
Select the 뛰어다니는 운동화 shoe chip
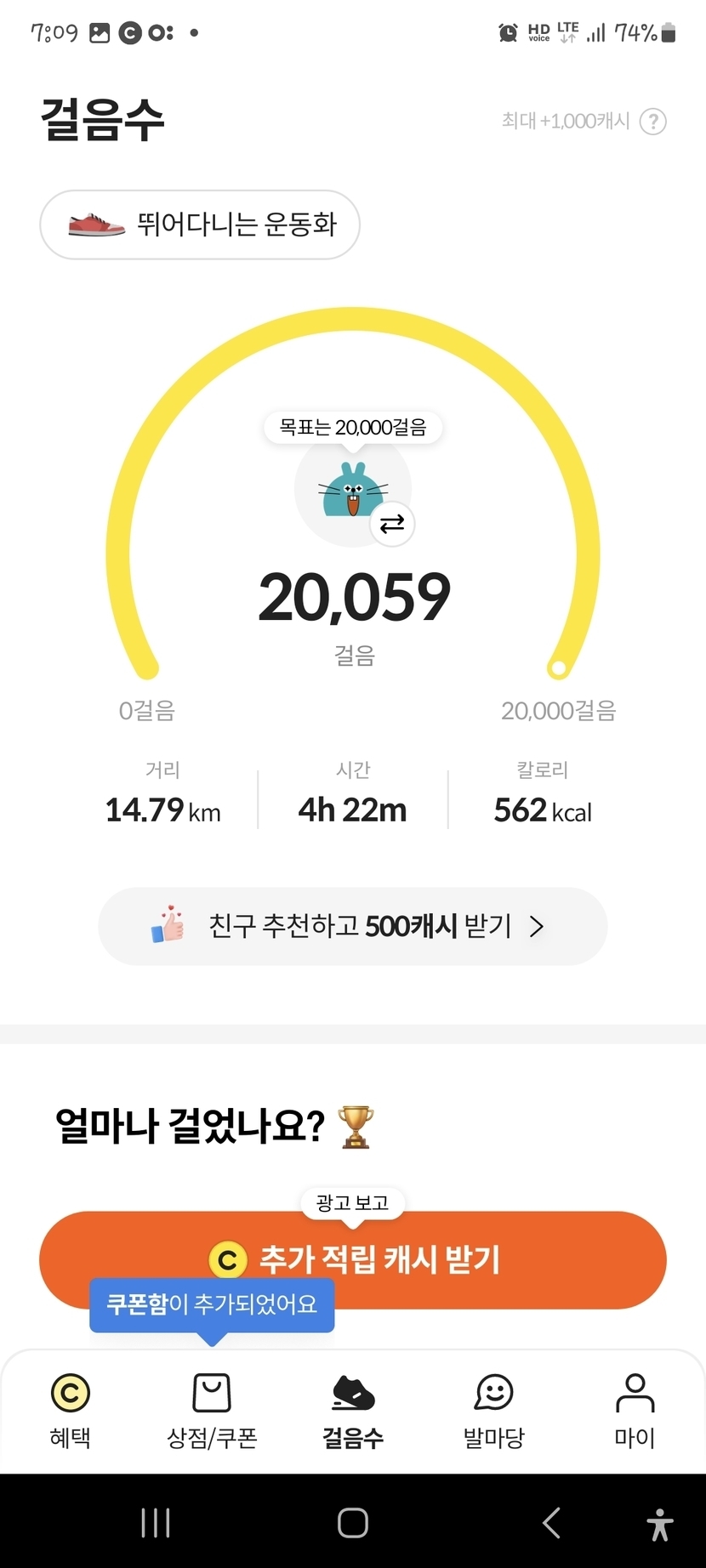click(200, 224)
